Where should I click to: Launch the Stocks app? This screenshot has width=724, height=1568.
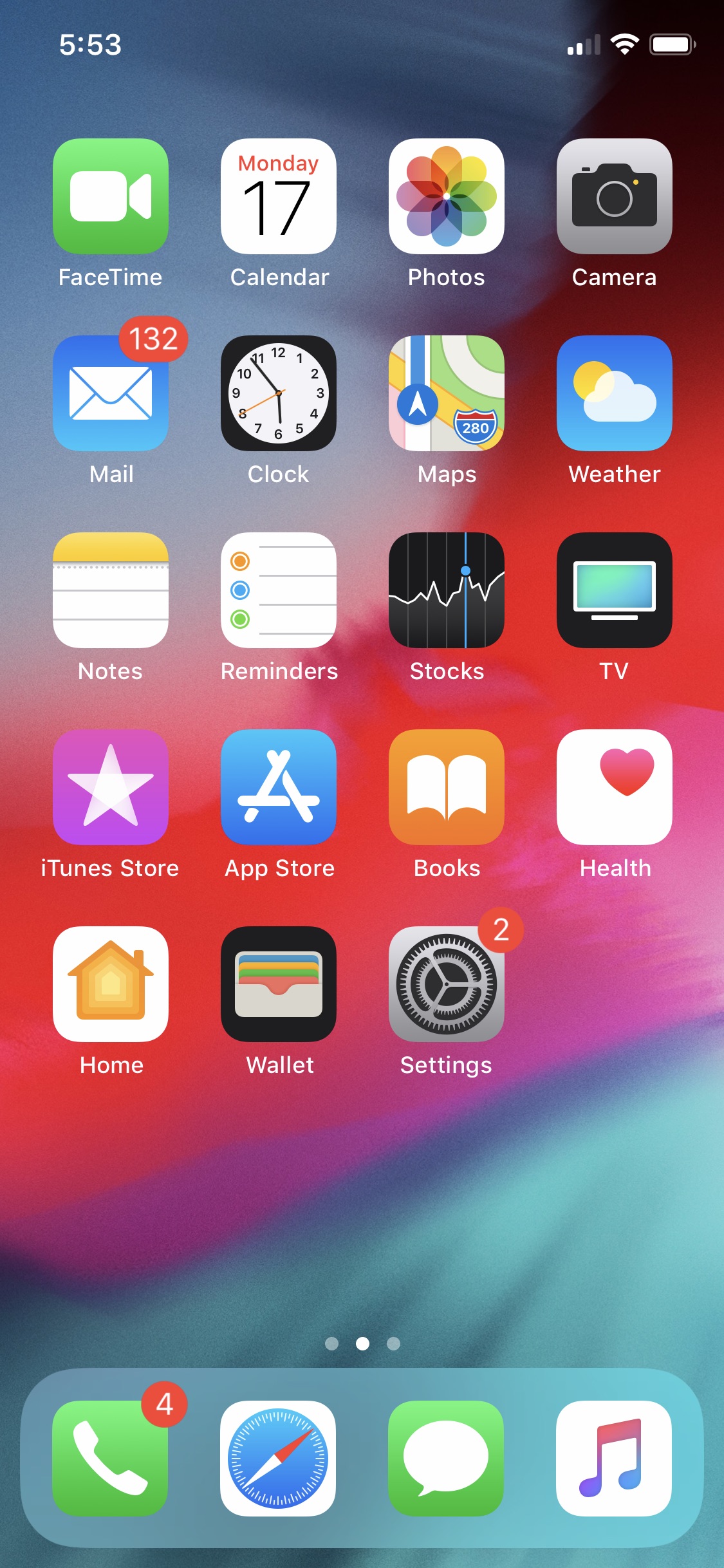coord(447,590)
